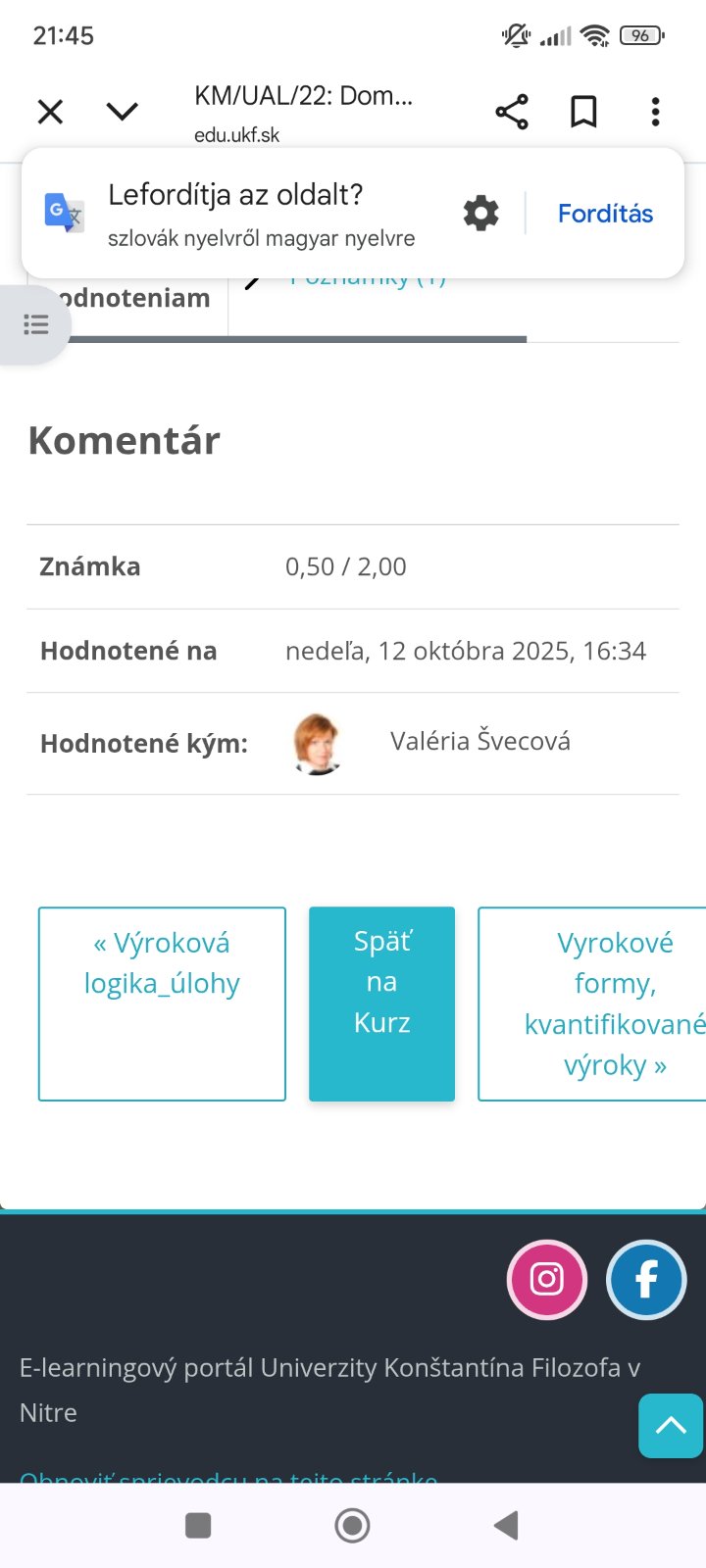Image resolution: width=706 pixels, height=1568 pixels.
Task: Bookmark this page
Action: (x=584, y=112)
